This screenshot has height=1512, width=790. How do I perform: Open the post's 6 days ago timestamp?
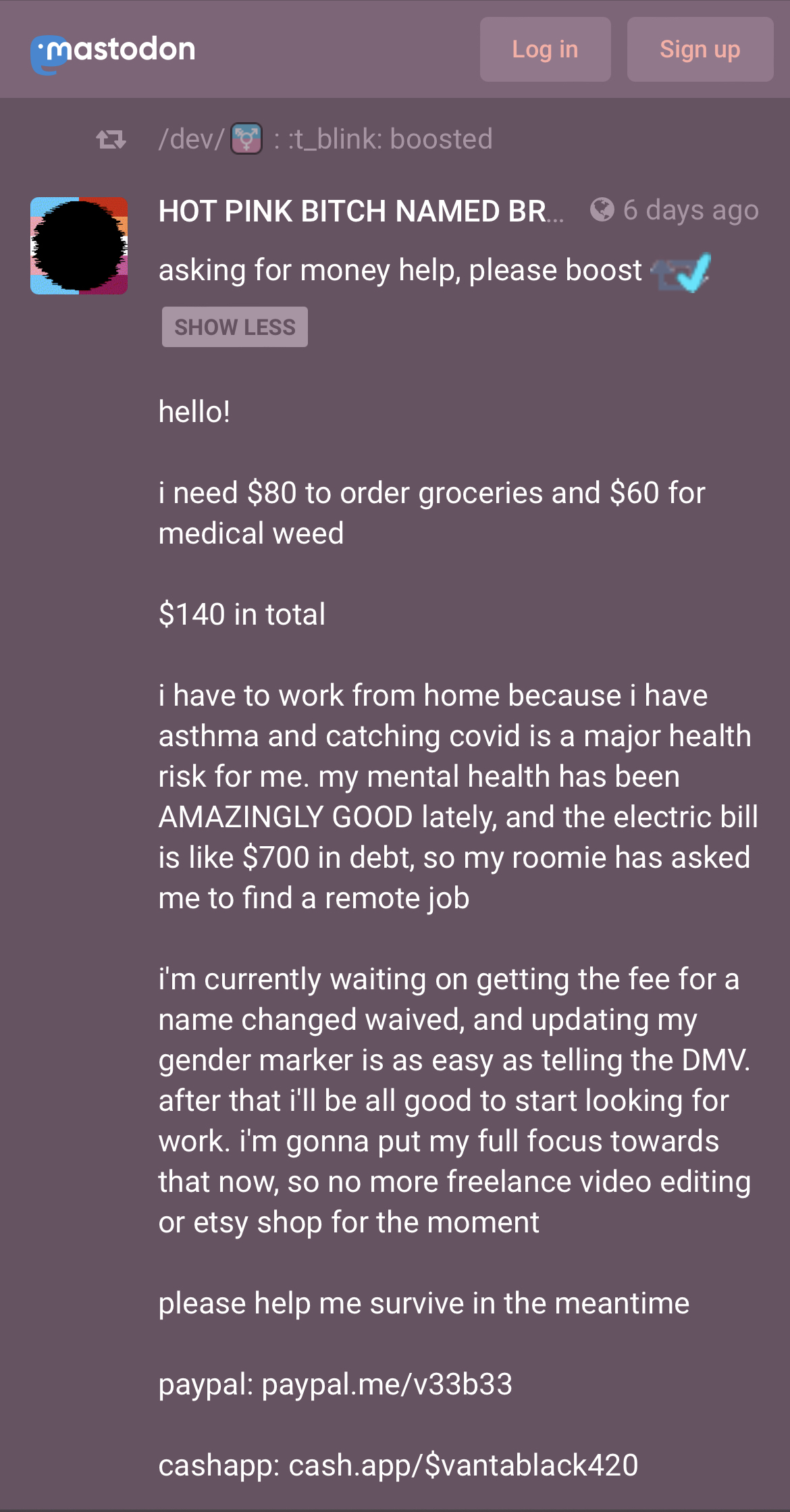[691, 210]
